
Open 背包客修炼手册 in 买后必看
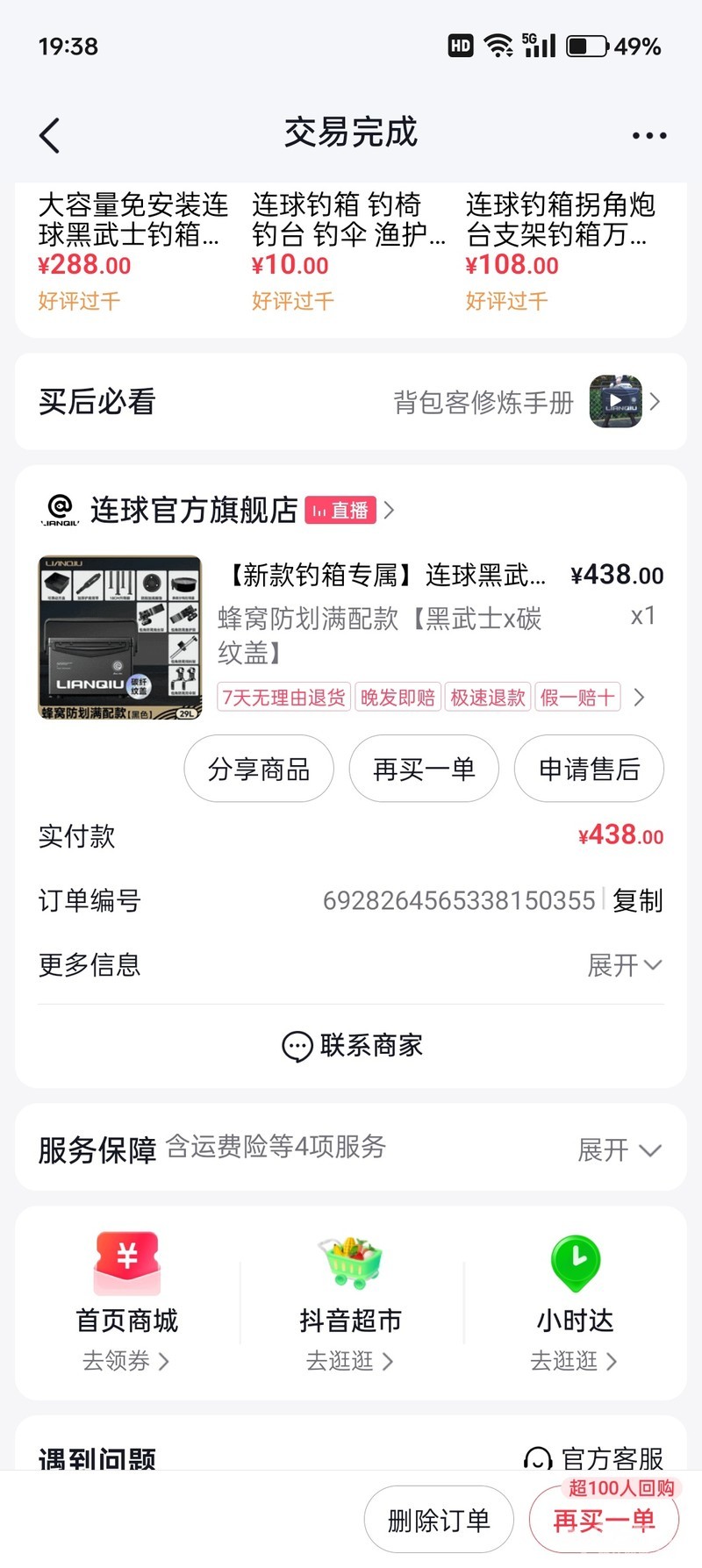click(x=525, y=403)
